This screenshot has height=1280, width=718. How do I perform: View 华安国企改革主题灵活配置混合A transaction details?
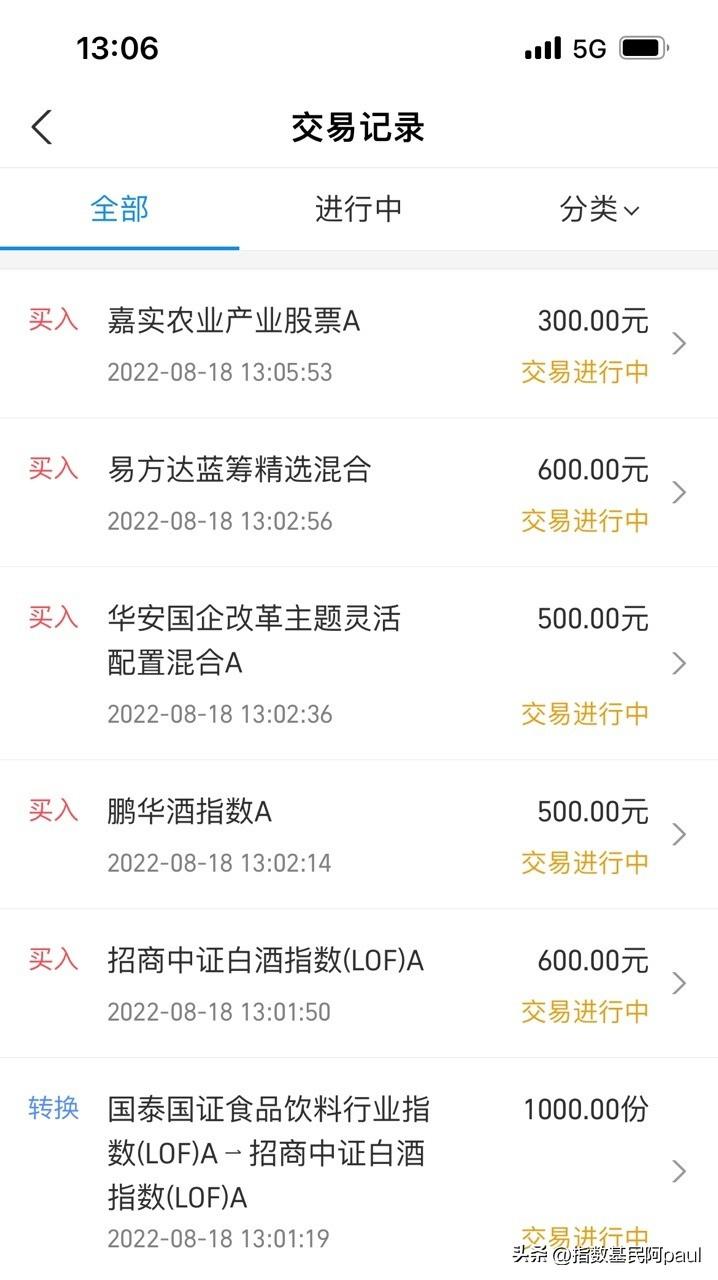pyautogui.click(x=359, y=664)
